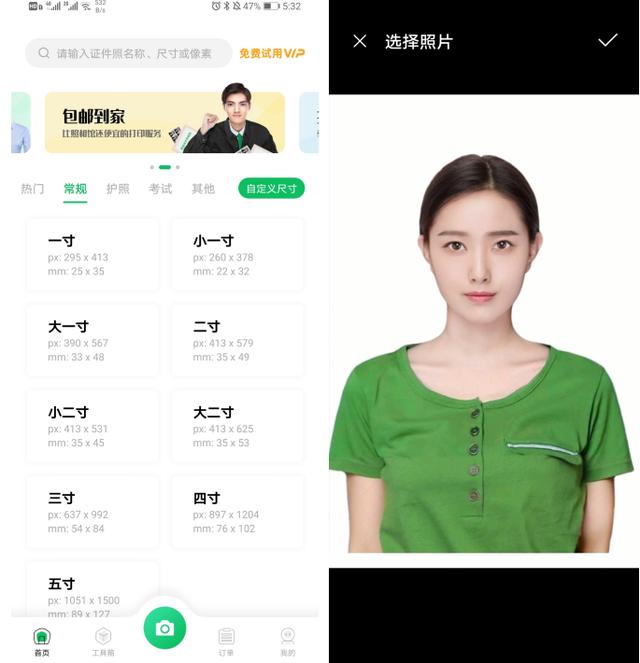Tap the ID photo search field
Screen dimensions: 640x663
click(x=130, y=53)
